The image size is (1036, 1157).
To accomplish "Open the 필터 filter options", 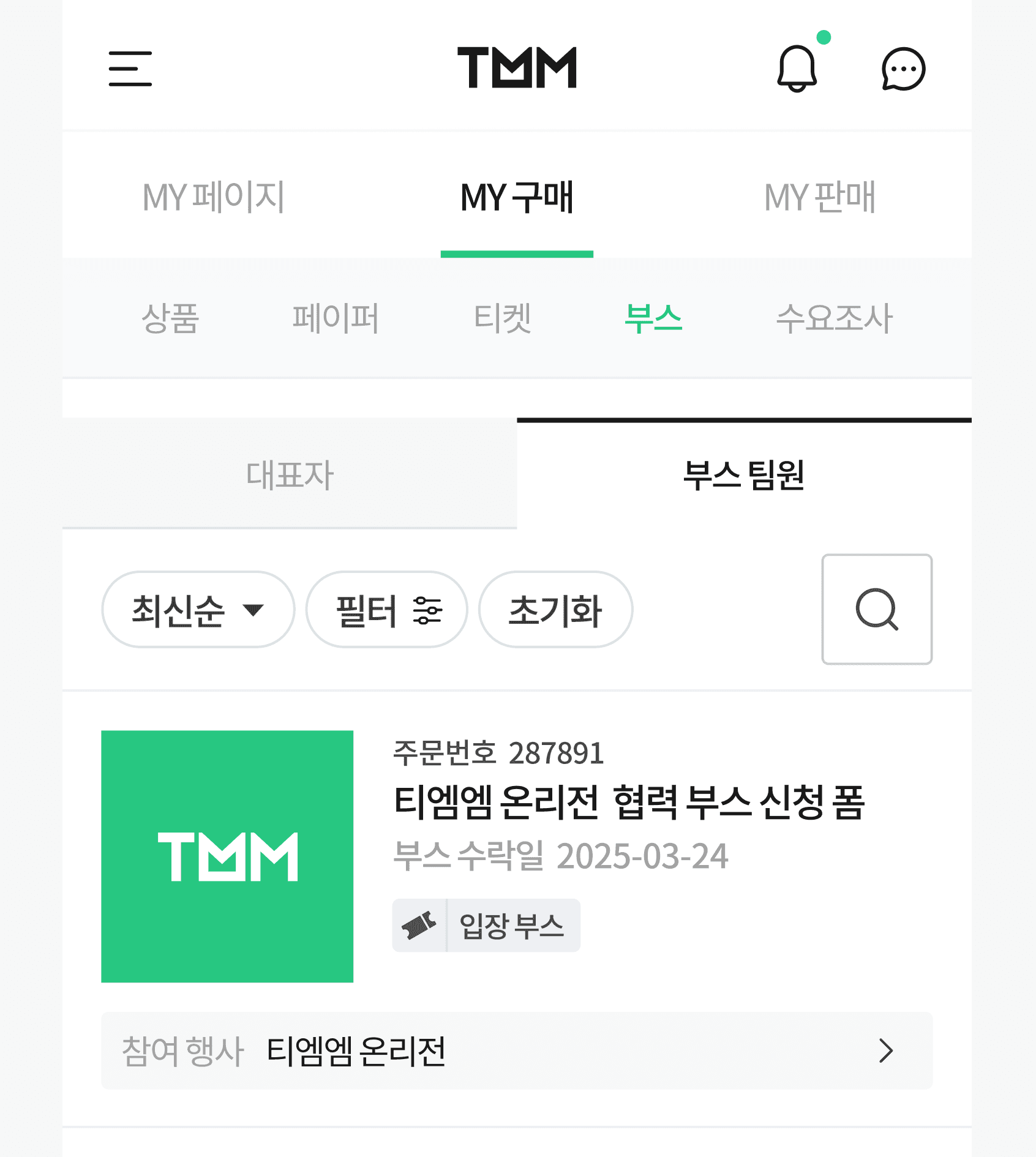I will coord(387,610).
